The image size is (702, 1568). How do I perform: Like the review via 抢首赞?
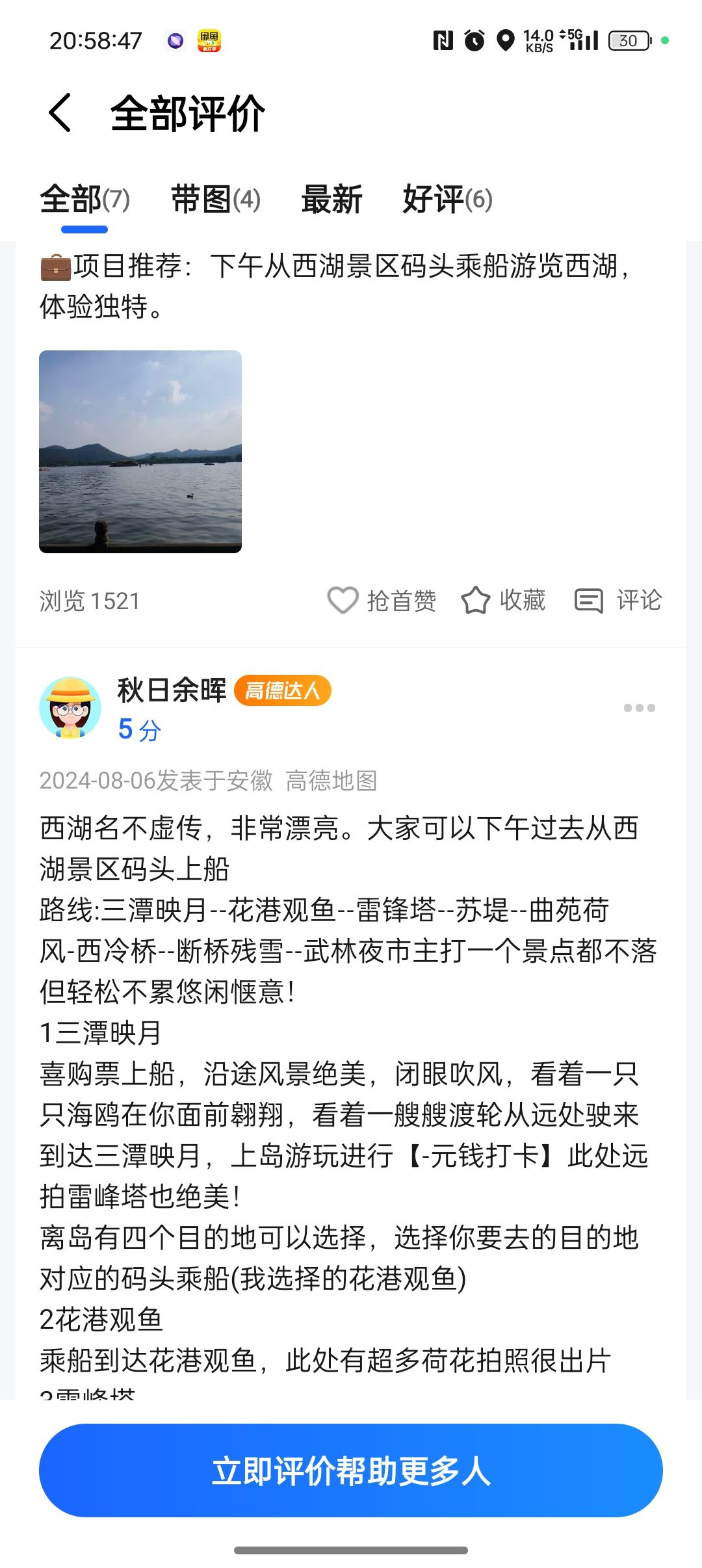point(382,600)
